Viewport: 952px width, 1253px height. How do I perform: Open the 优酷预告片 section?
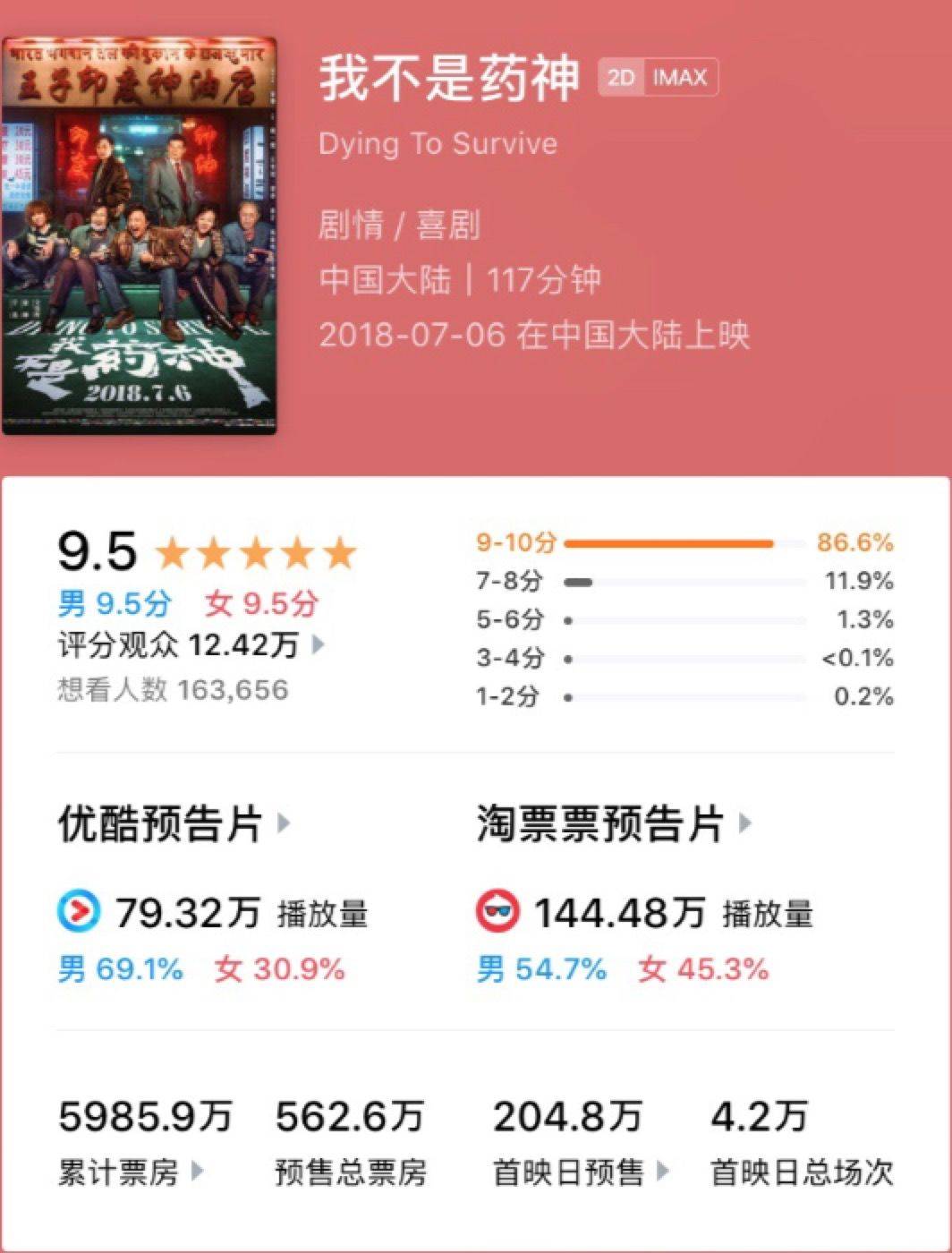[x=174, y=823]
